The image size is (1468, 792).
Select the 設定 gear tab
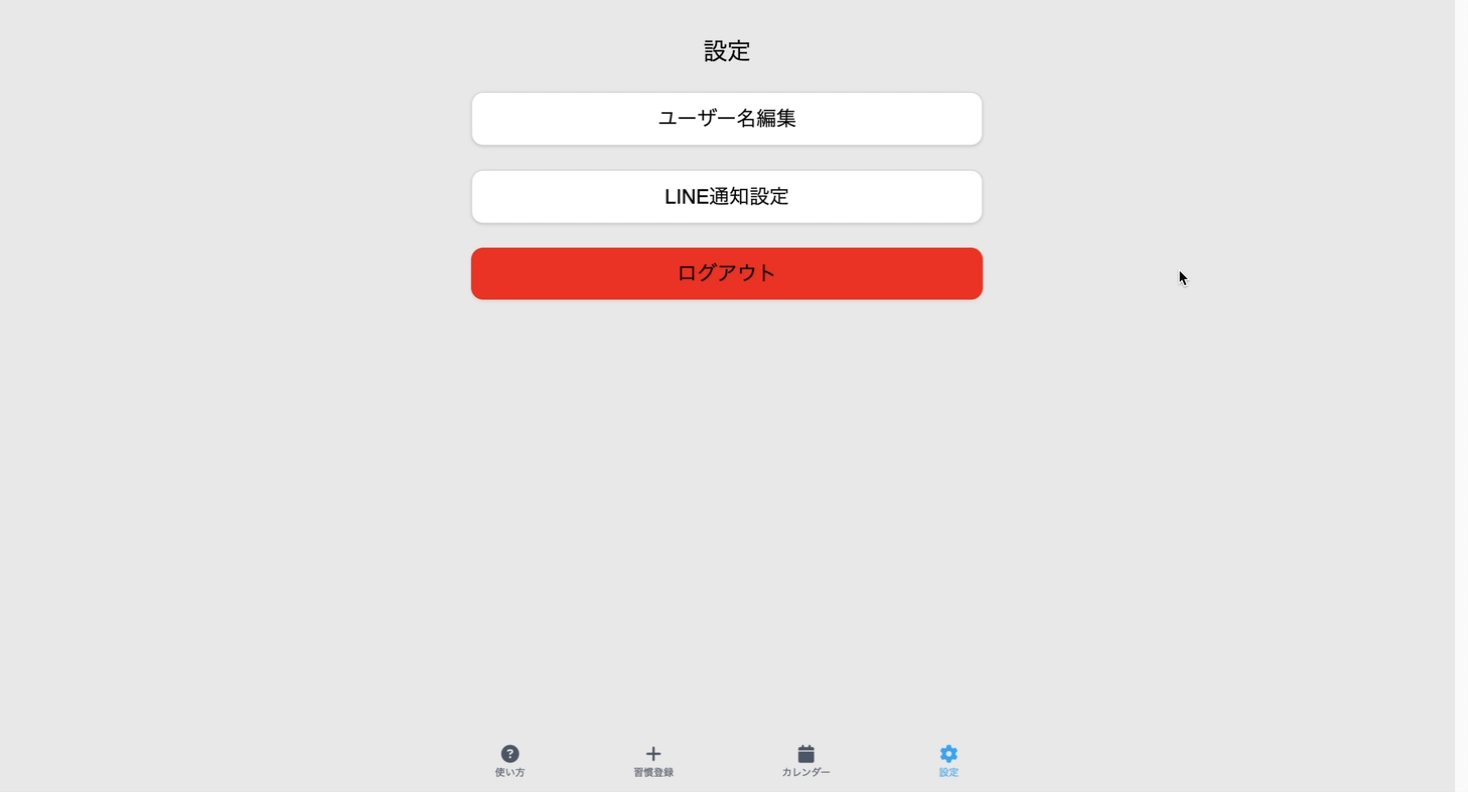pos(948,760)
